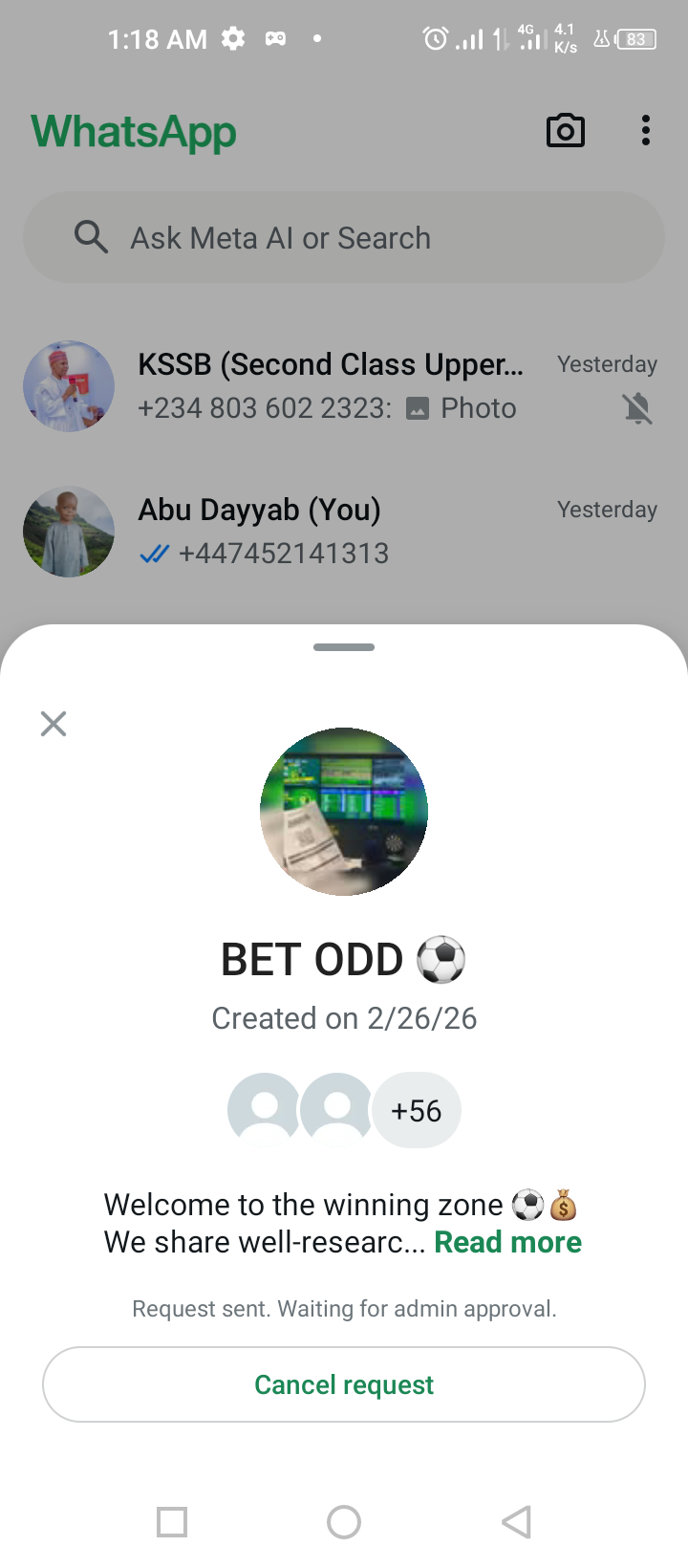The image size is (688, 1568).
Task: Open the Abu Dayyab (You) chat
Action: pos(344,532)
